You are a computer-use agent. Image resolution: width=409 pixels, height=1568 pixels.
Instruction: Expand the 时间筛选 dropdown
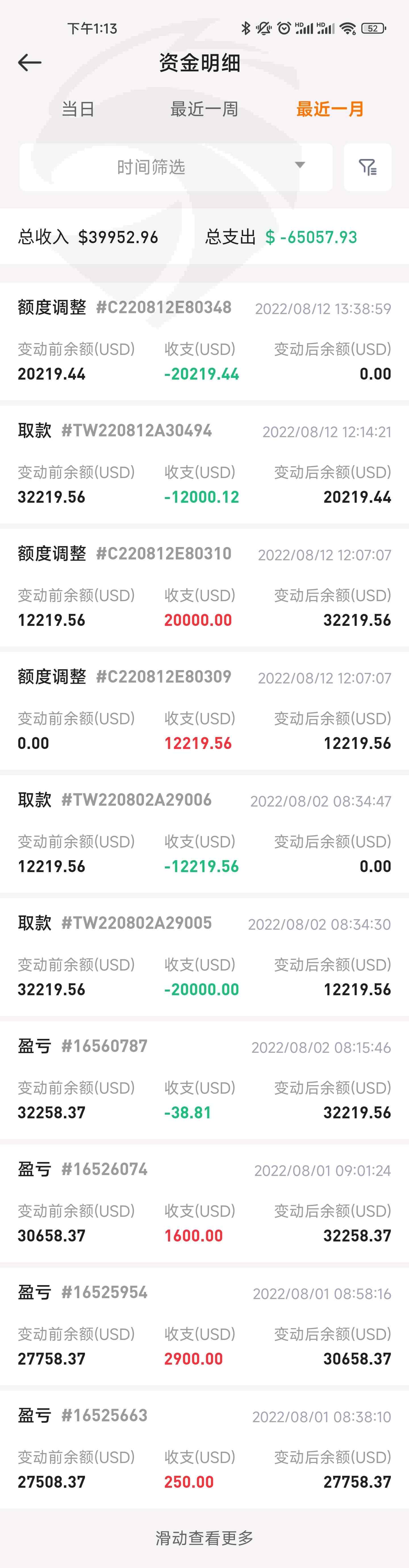click(x=176, y=167)
